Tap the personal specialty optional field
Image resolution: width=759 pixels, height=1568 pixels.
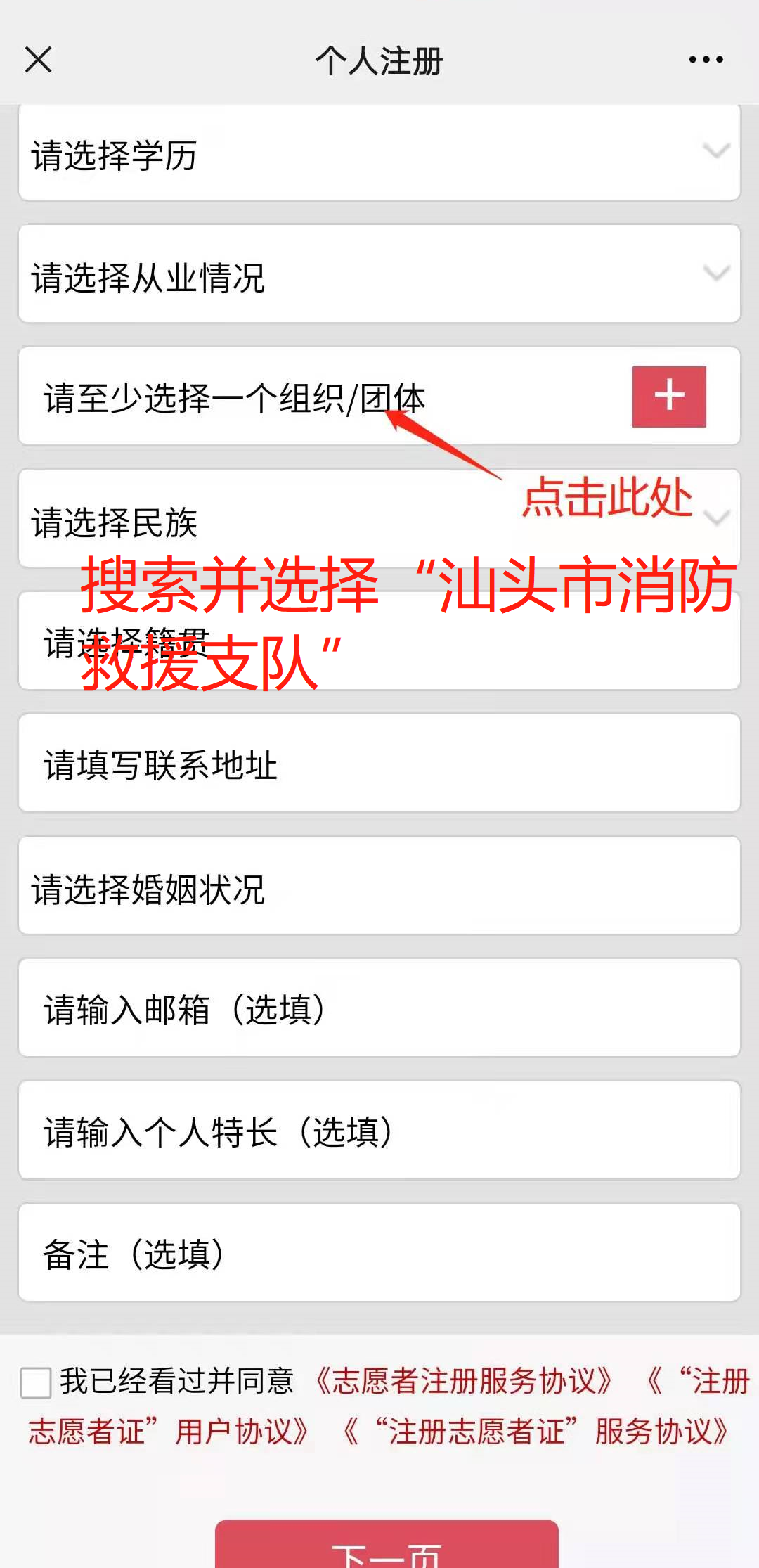coord(379,1131)
